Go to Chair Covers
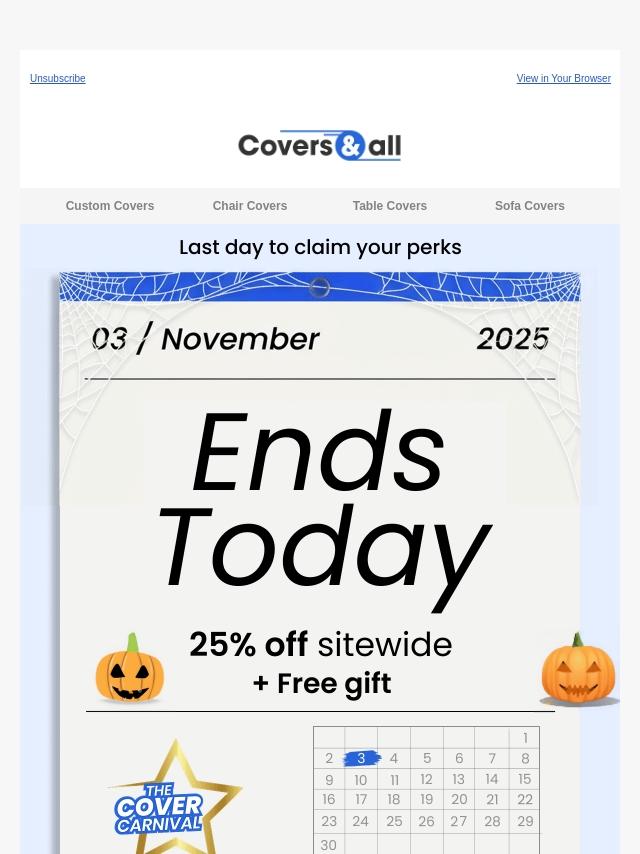The height and width of the screenshot is (854, 640). [250, 206]
